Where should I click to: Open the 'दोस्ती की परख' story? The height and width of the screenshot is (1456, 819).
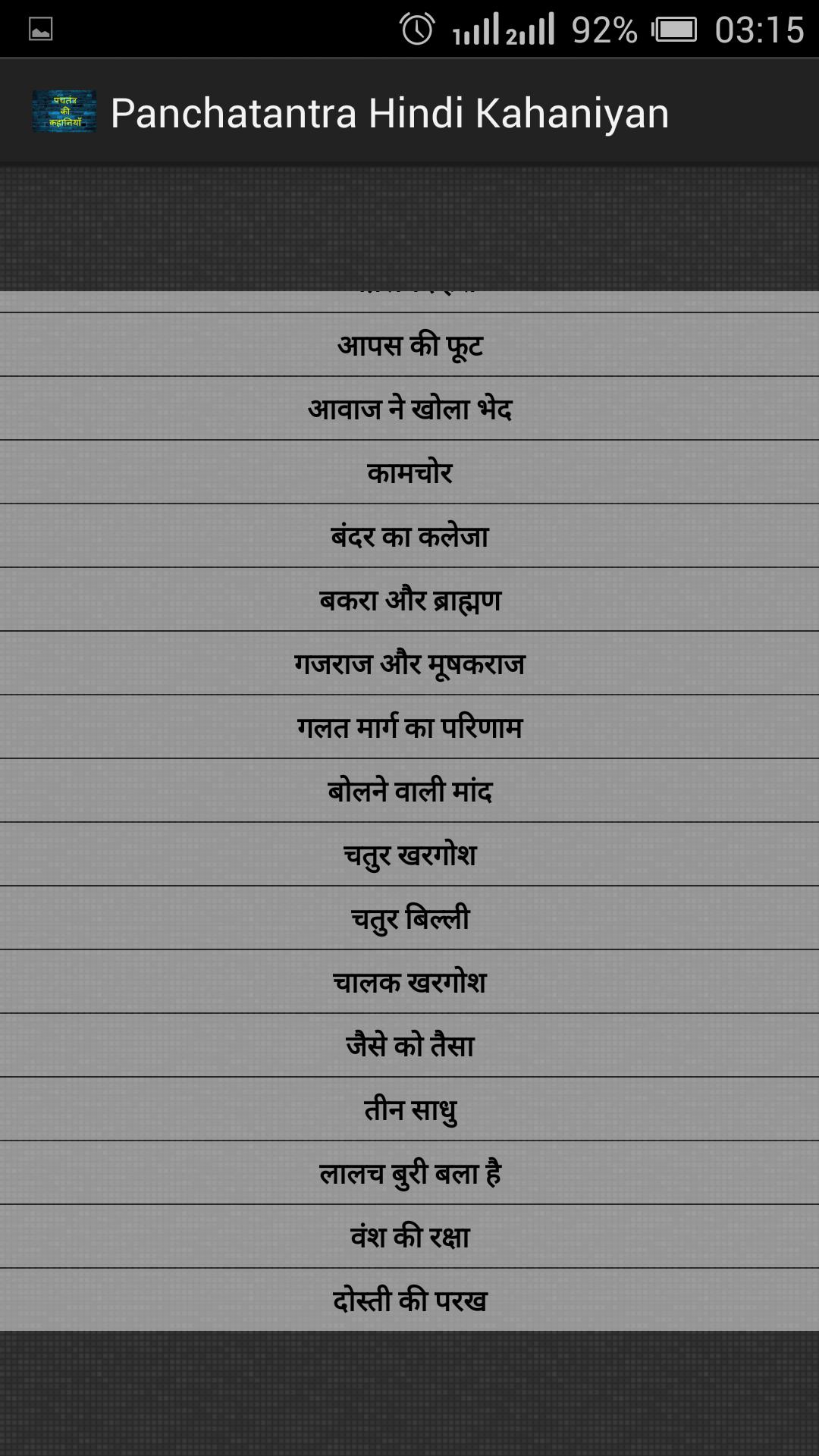pos(409,1301)
